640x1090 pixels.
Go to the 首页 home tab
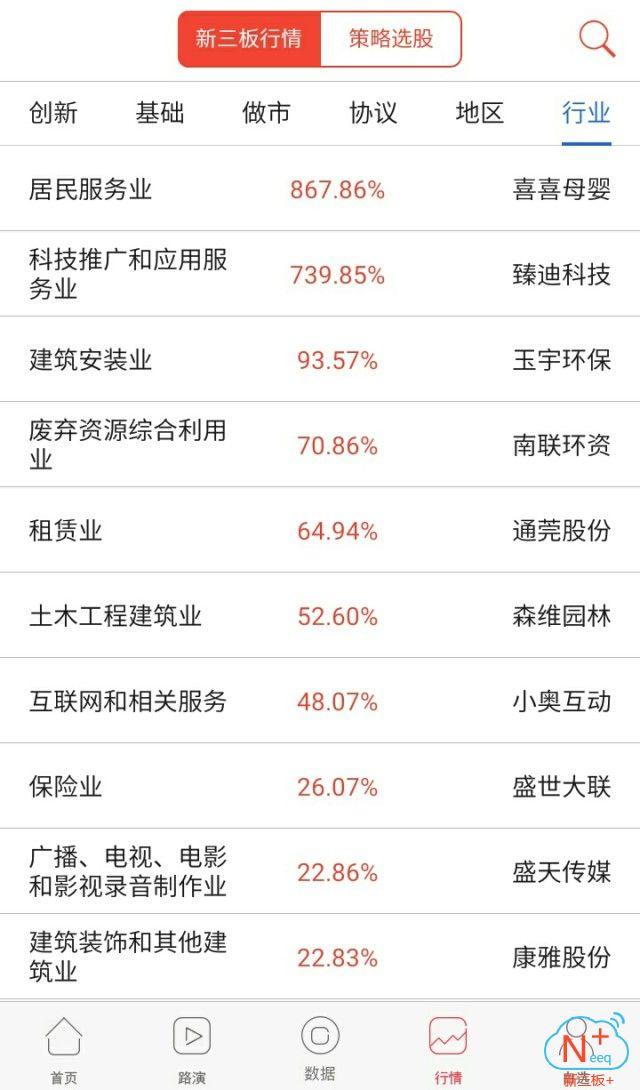tap(64, 1048)
